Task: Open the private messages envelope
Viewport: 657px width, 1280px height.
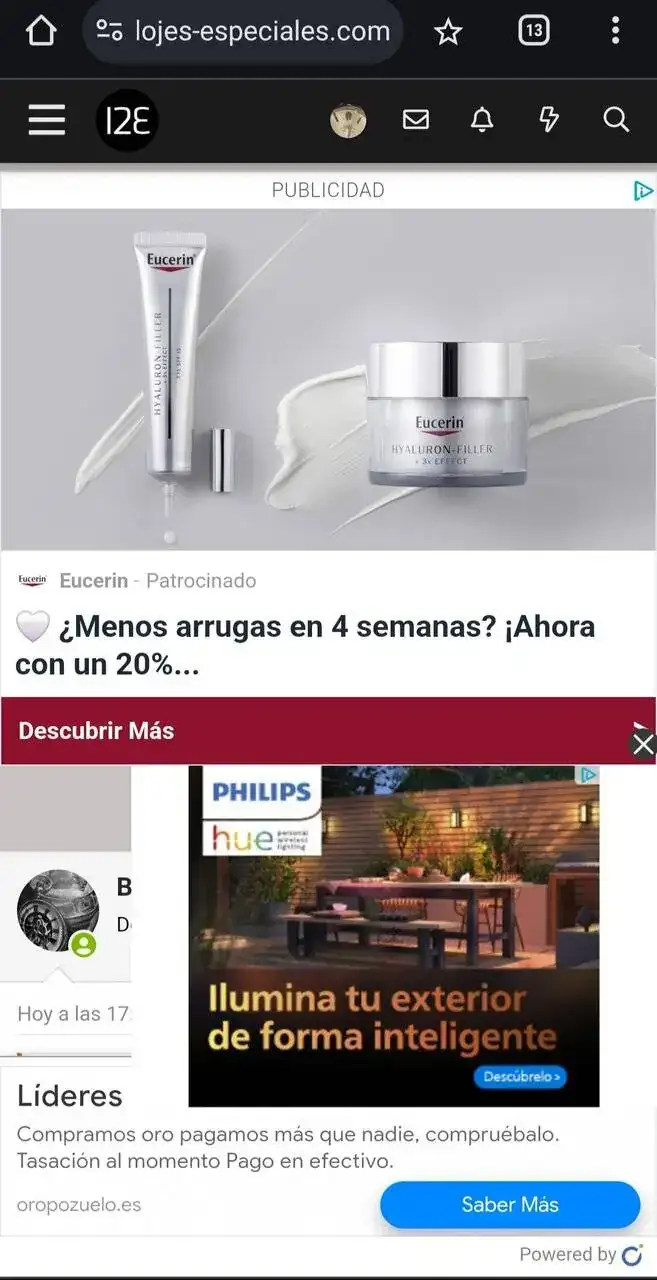Action: tap(416, 120)
